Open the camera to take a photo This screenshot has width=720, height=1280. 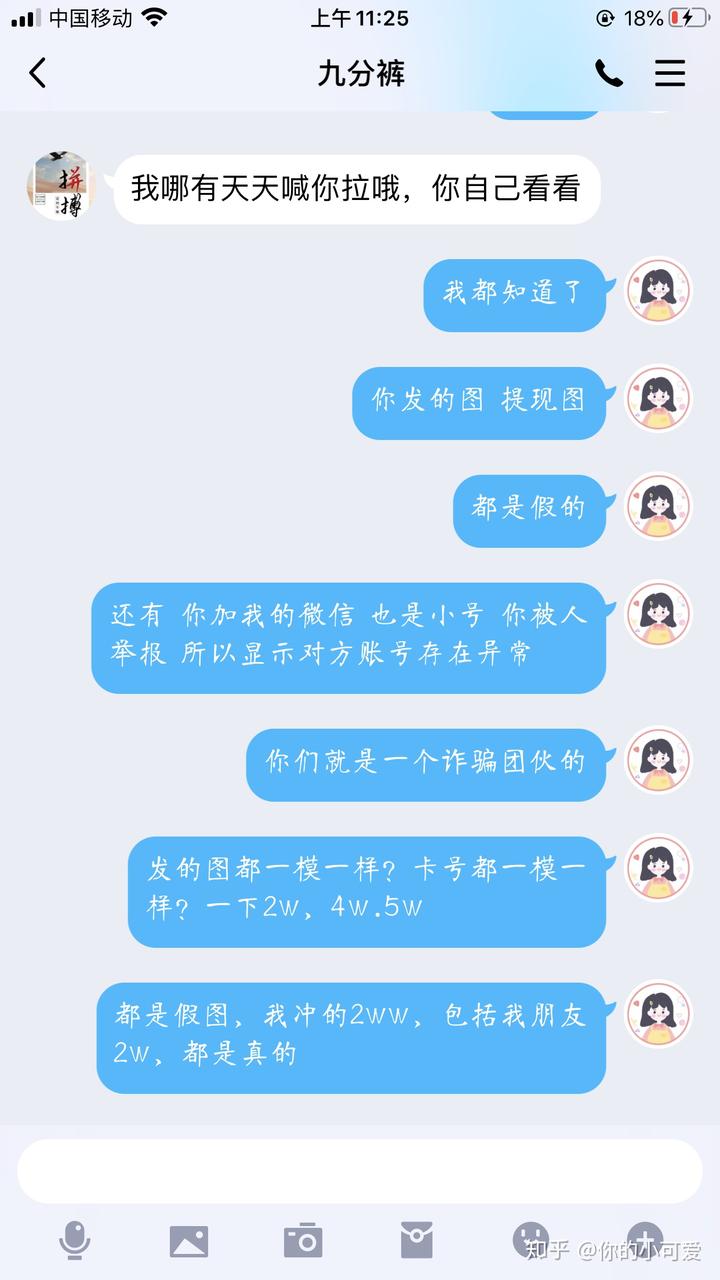coord(303,1240)
